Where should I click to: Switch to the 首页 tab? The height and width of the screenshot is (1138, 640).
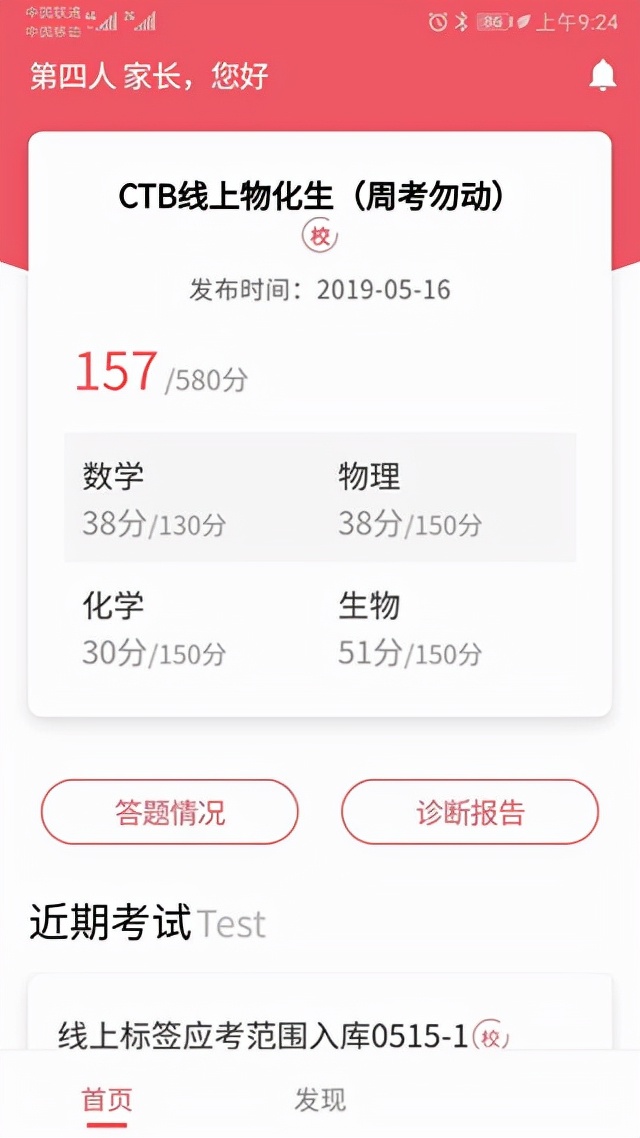(107, 1100)
